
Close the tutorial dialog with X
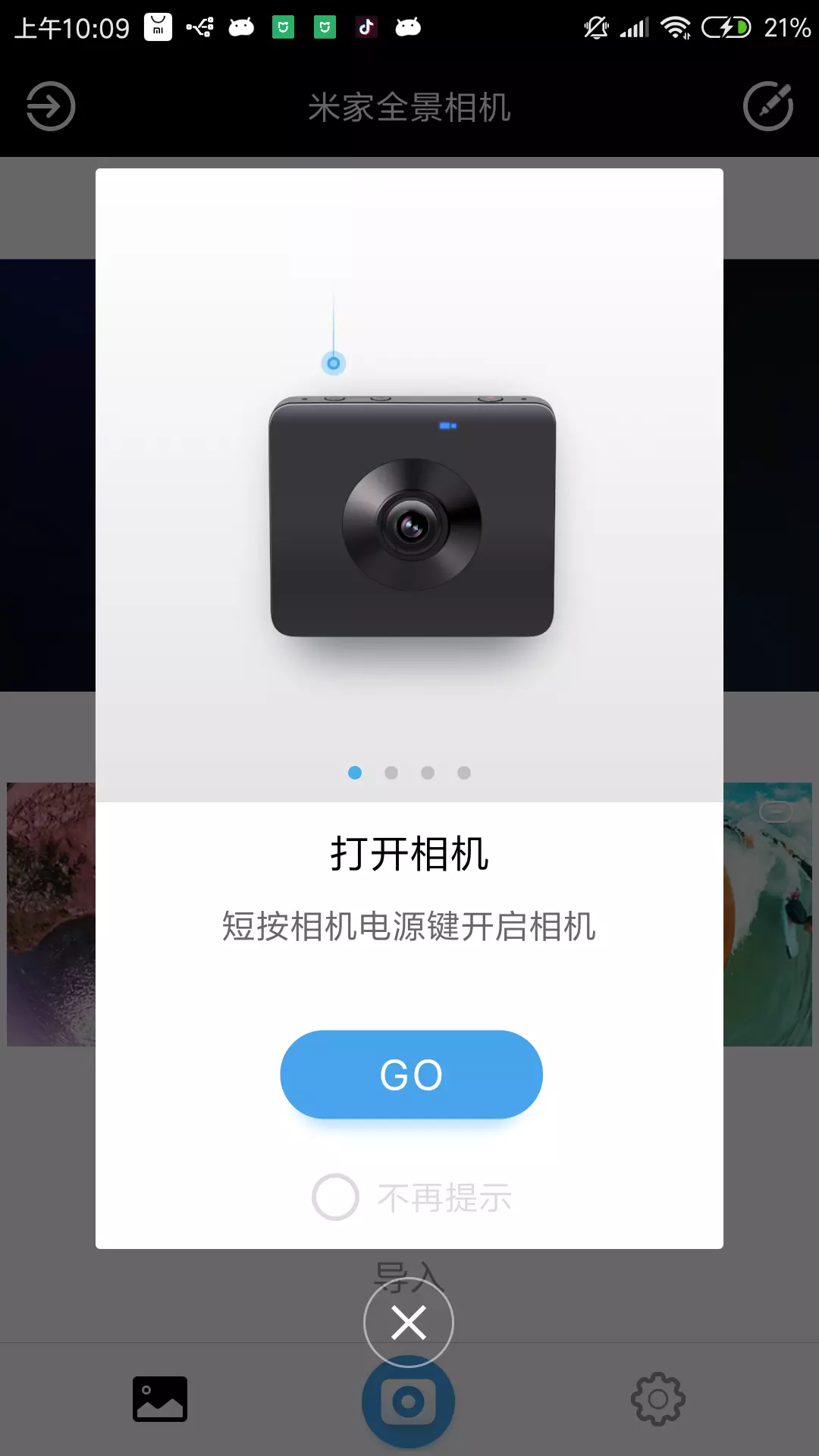[x=409, y=1323]
